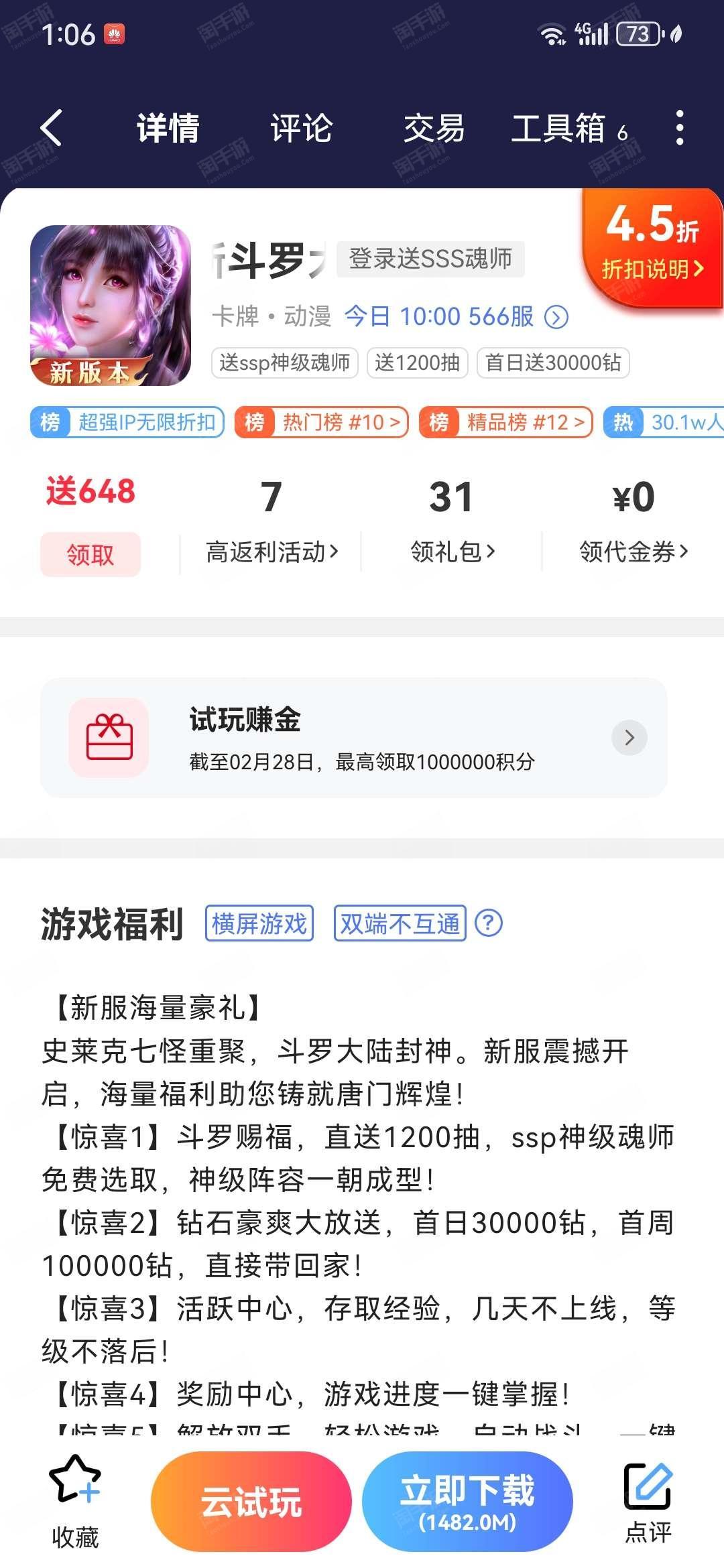Screen dimensions: 724x1568
Task: Tap 立即下载 to download the game
Action: 467,1502
